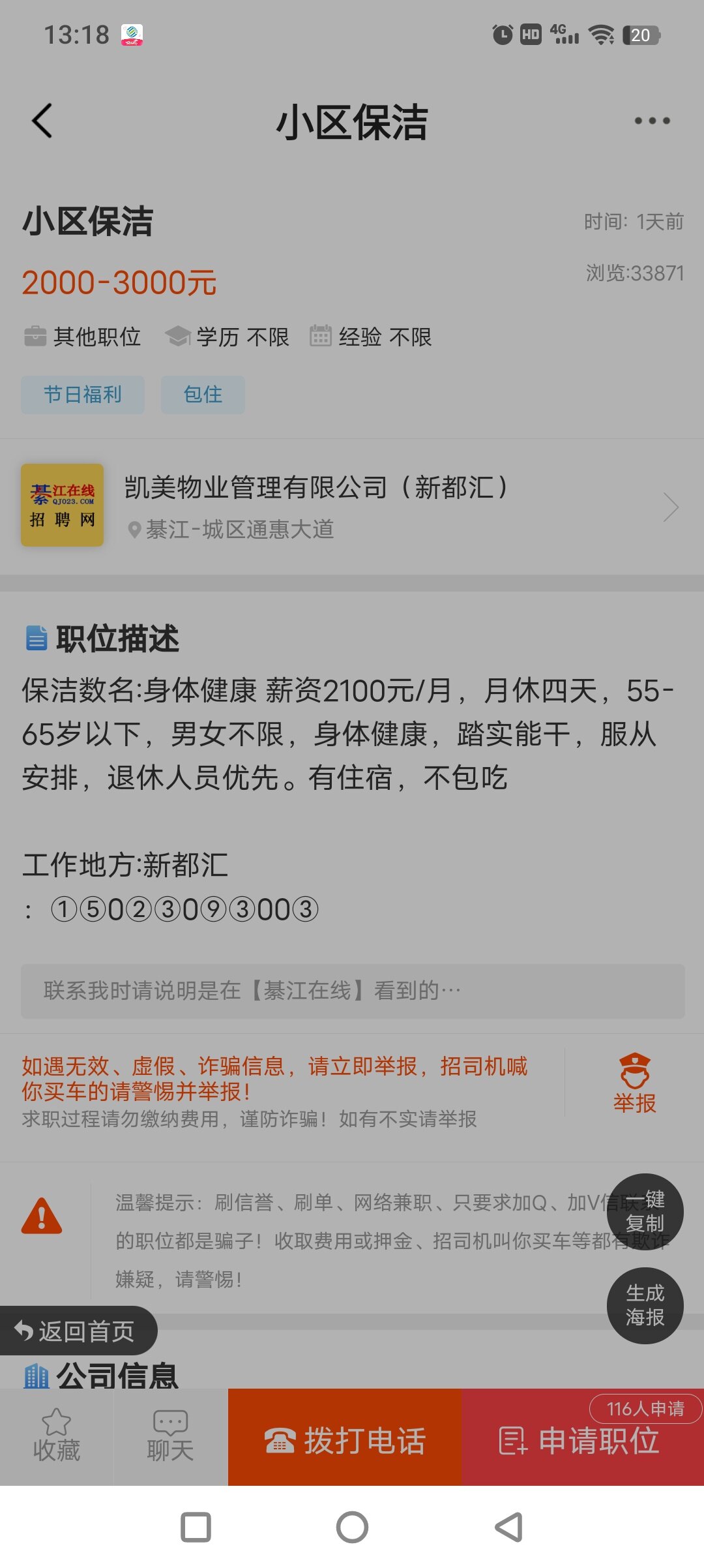Start a chat via 聊天
Viewport: 704px width, 1568px height.
[x=170, y=1436]
